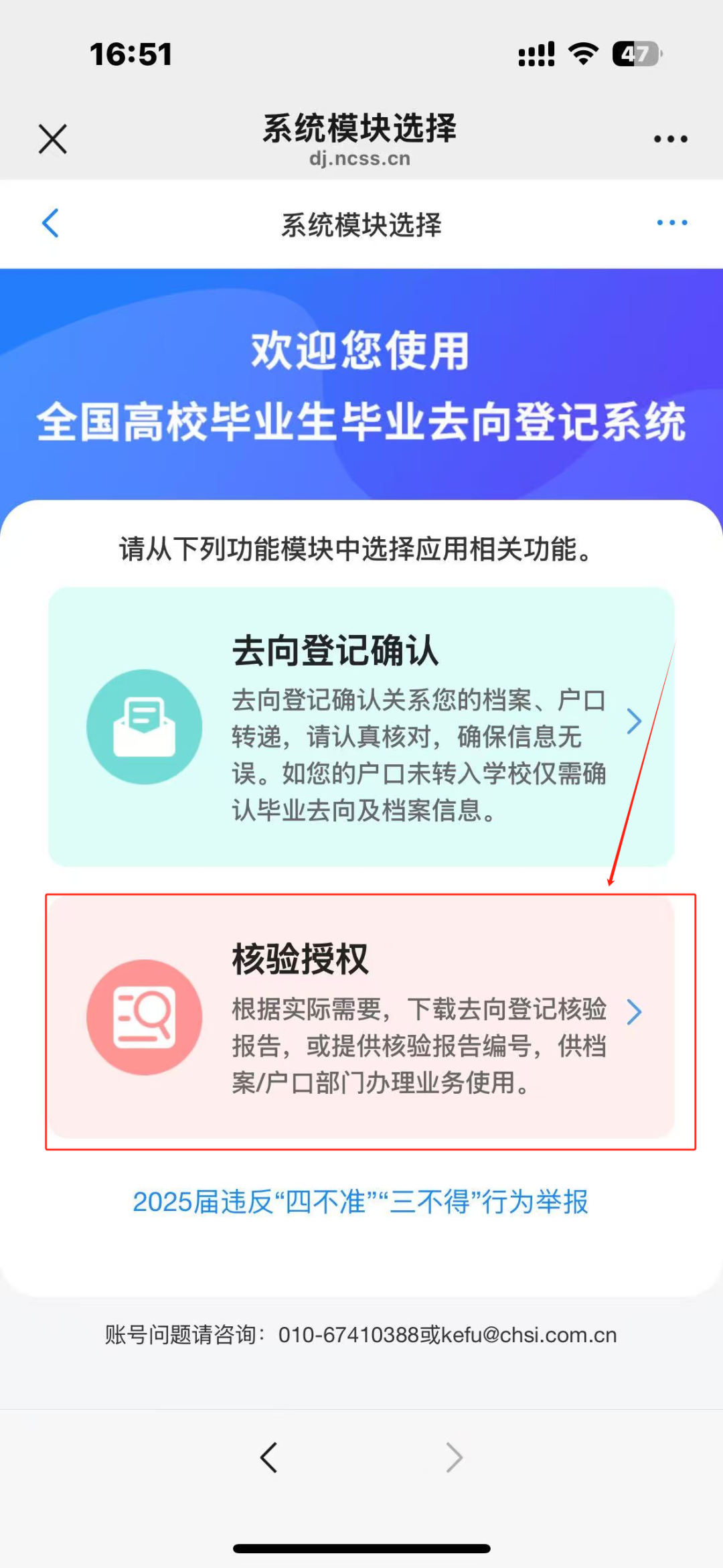Close the webview with the X icon
Viewport: 723px width, 1568px height.
52,139
